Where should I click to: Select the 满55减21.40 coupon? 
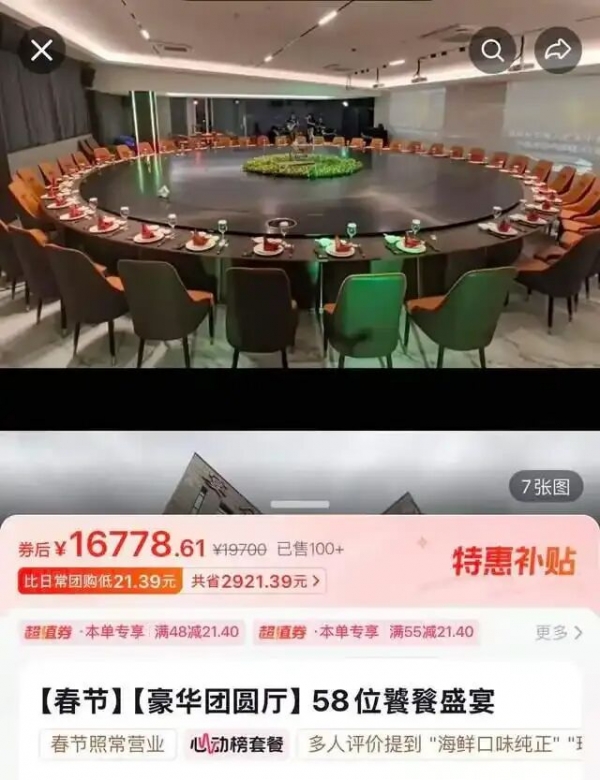point(367,632)
